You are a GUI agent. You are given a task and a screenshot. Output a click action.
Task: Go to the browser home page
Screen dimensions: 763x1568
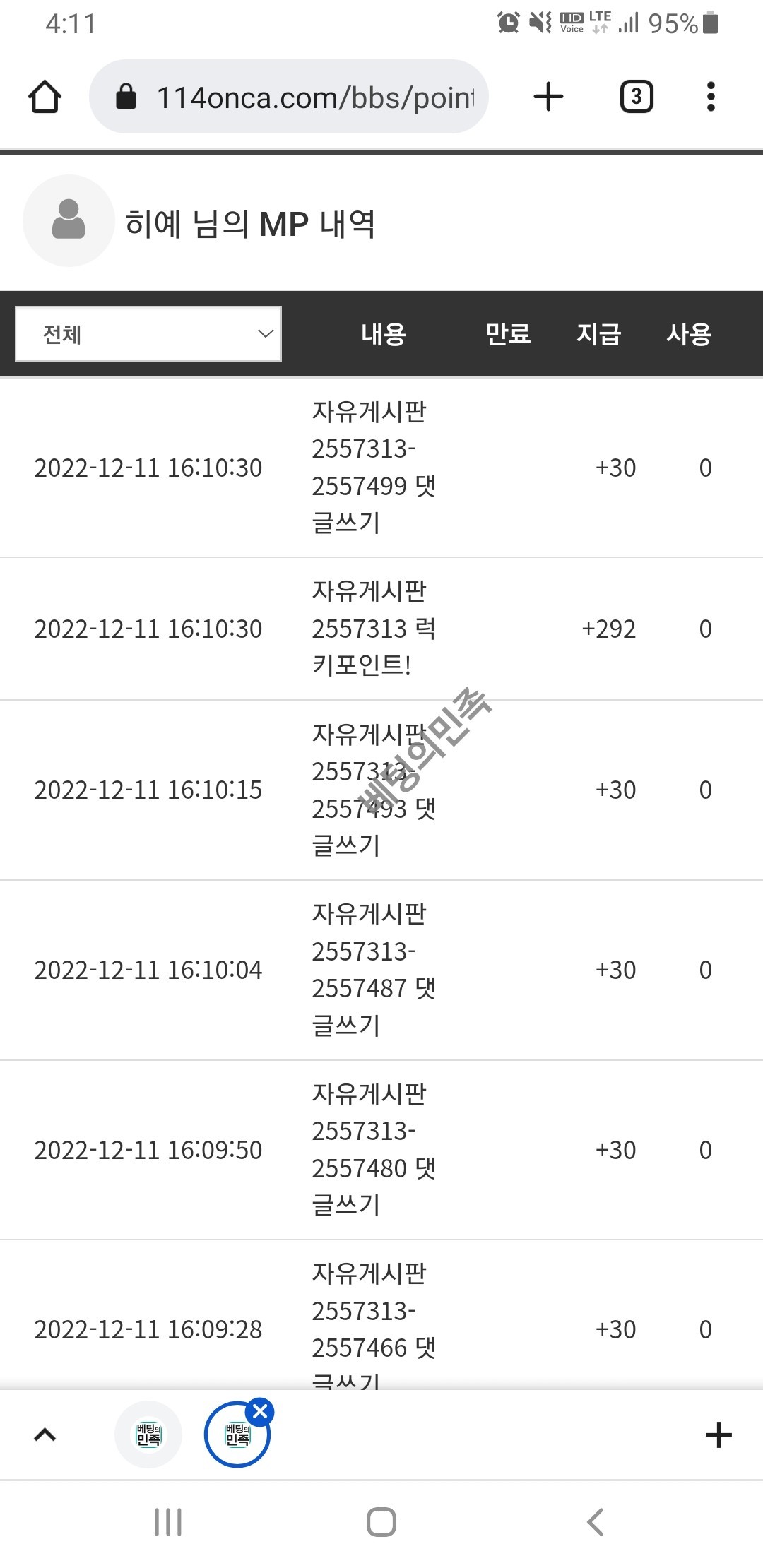pyautogui.click(x=45, y=97)
